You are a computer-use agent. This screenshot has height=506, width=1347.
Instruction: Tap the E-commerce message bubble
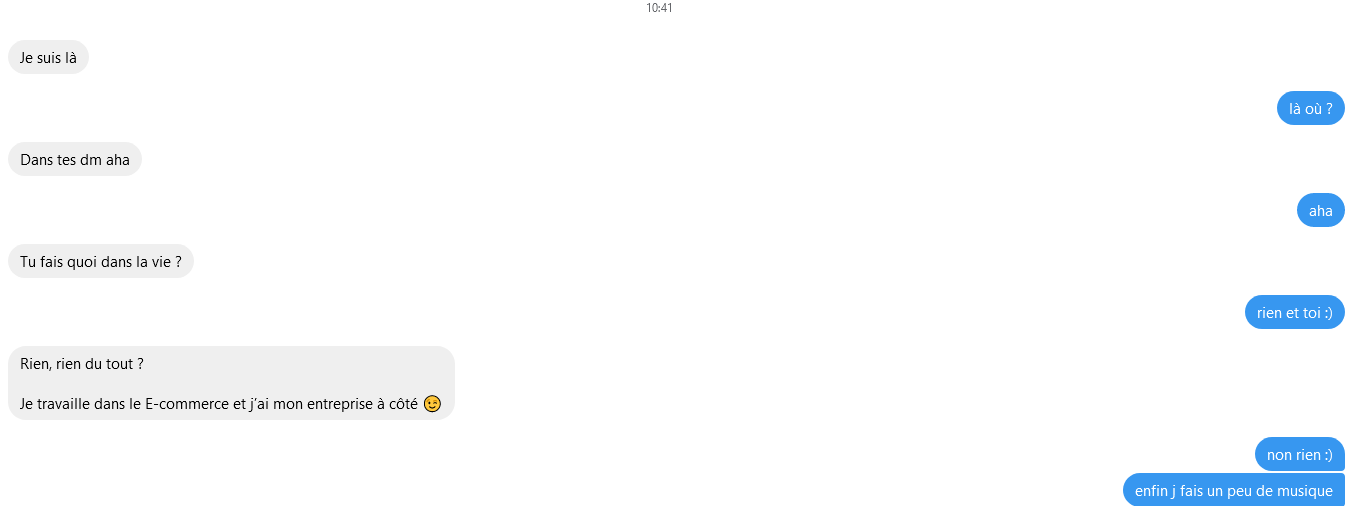tap(231, 383)
